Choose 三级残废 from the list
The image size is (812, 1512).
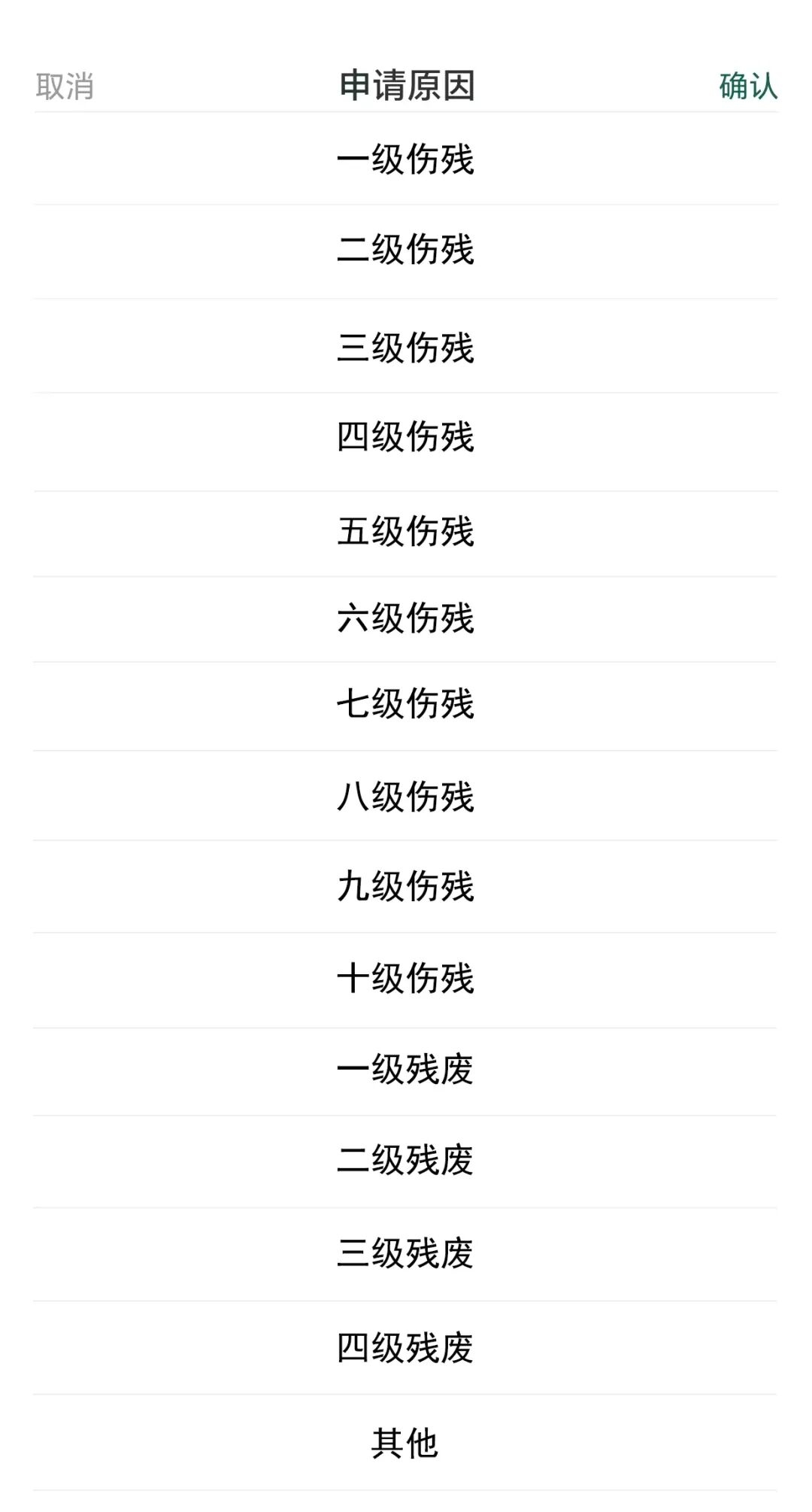[406, 1251]
